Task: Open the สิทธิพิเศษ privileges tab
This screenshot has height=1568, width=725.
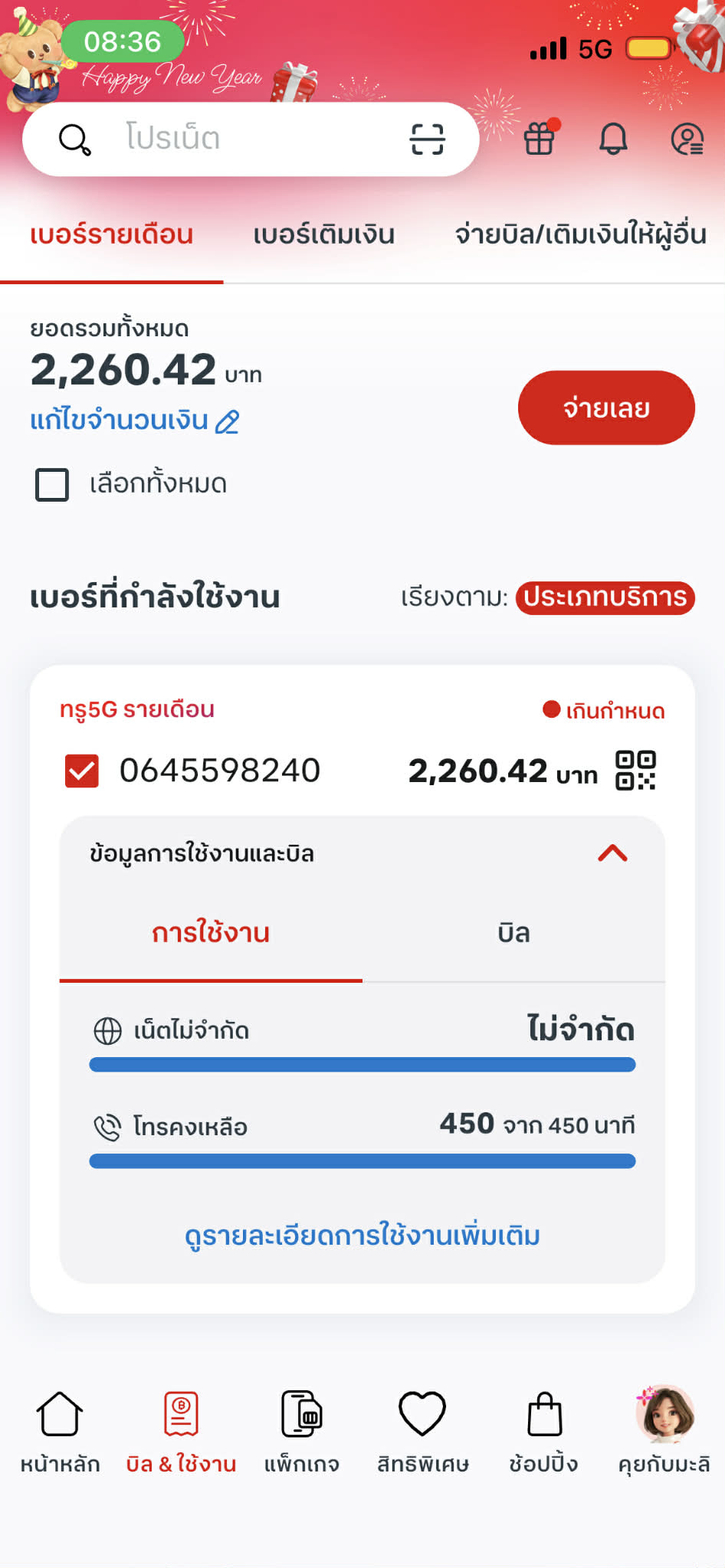Action: point(422,1430)
